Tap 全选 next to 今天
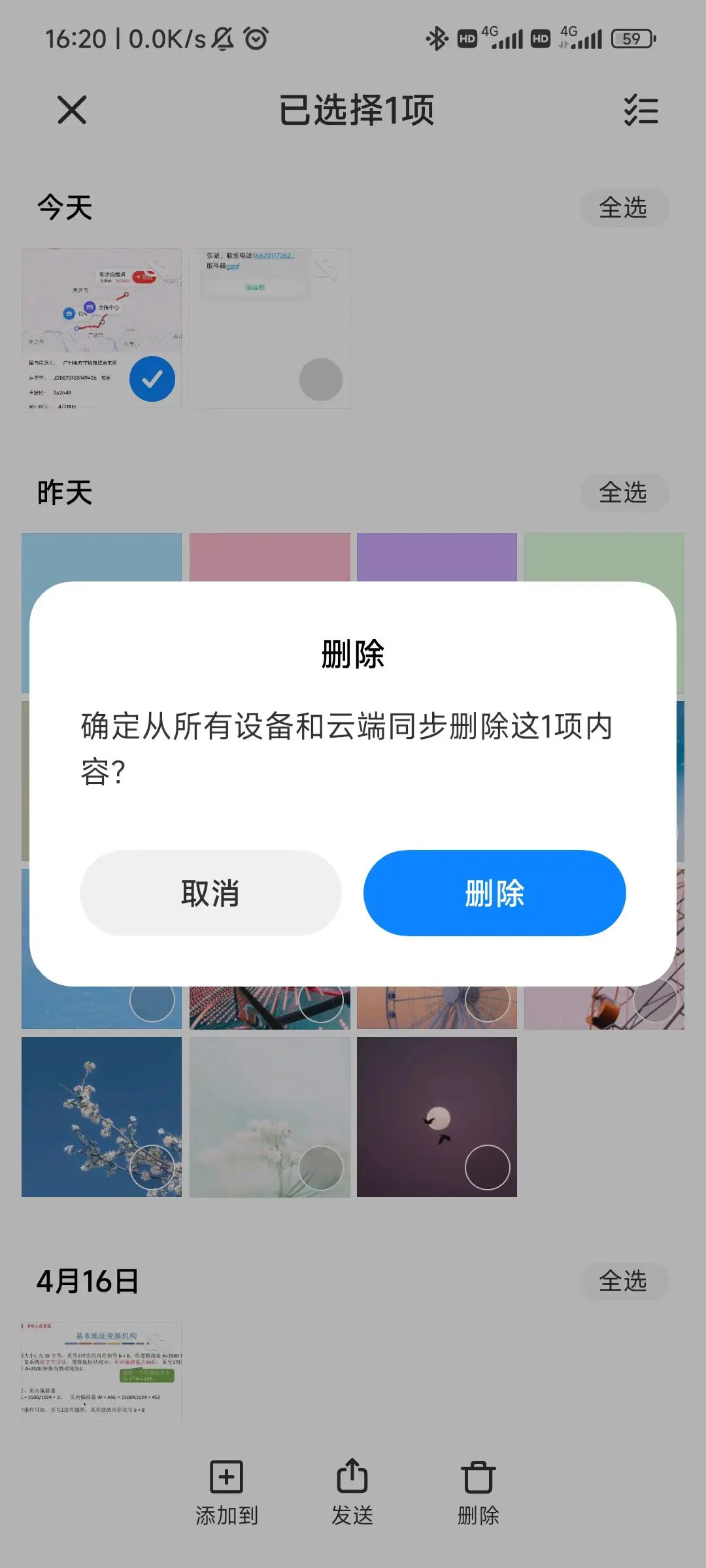Screen dimensions: 706x1568 [624, 208]
